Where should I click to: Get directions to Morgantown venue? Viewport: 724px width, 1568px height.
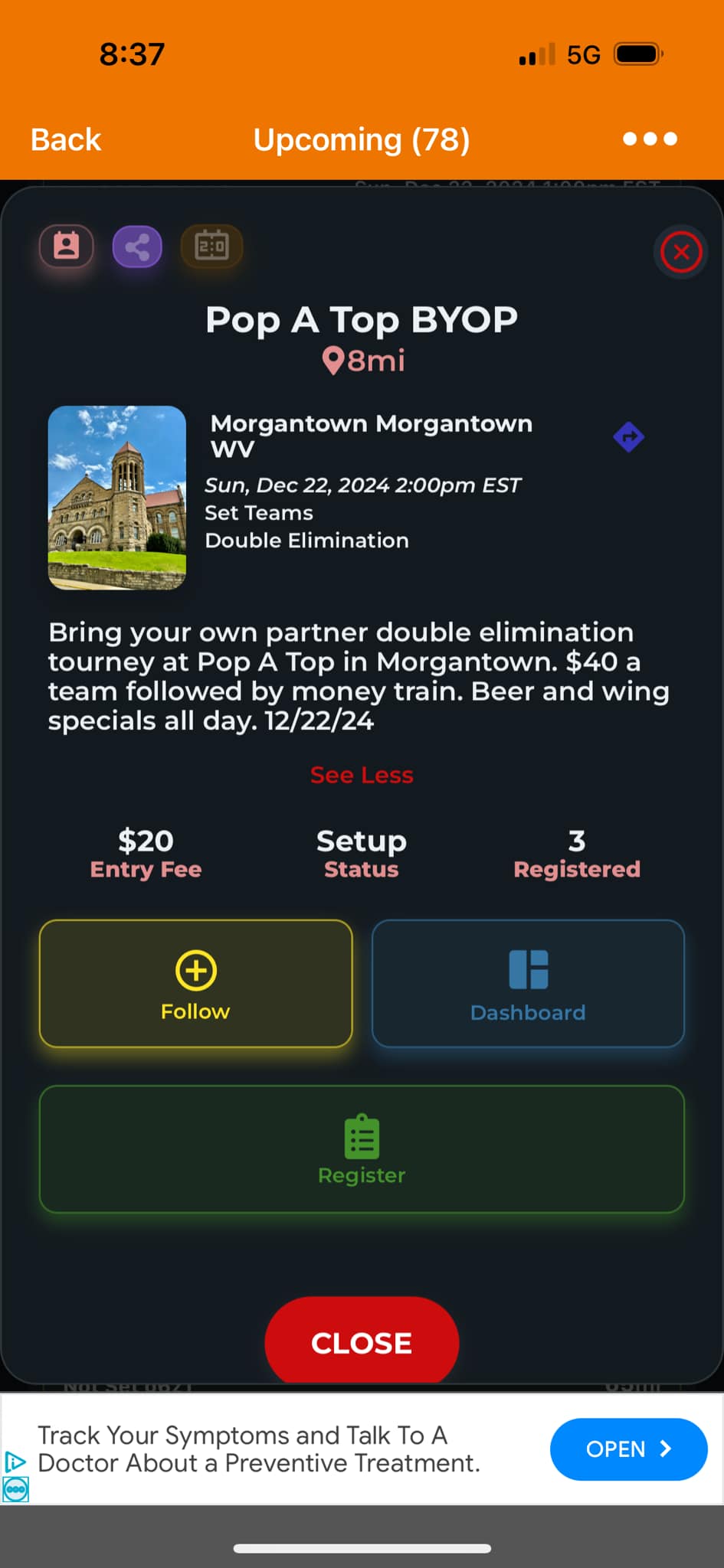[628, 437]
